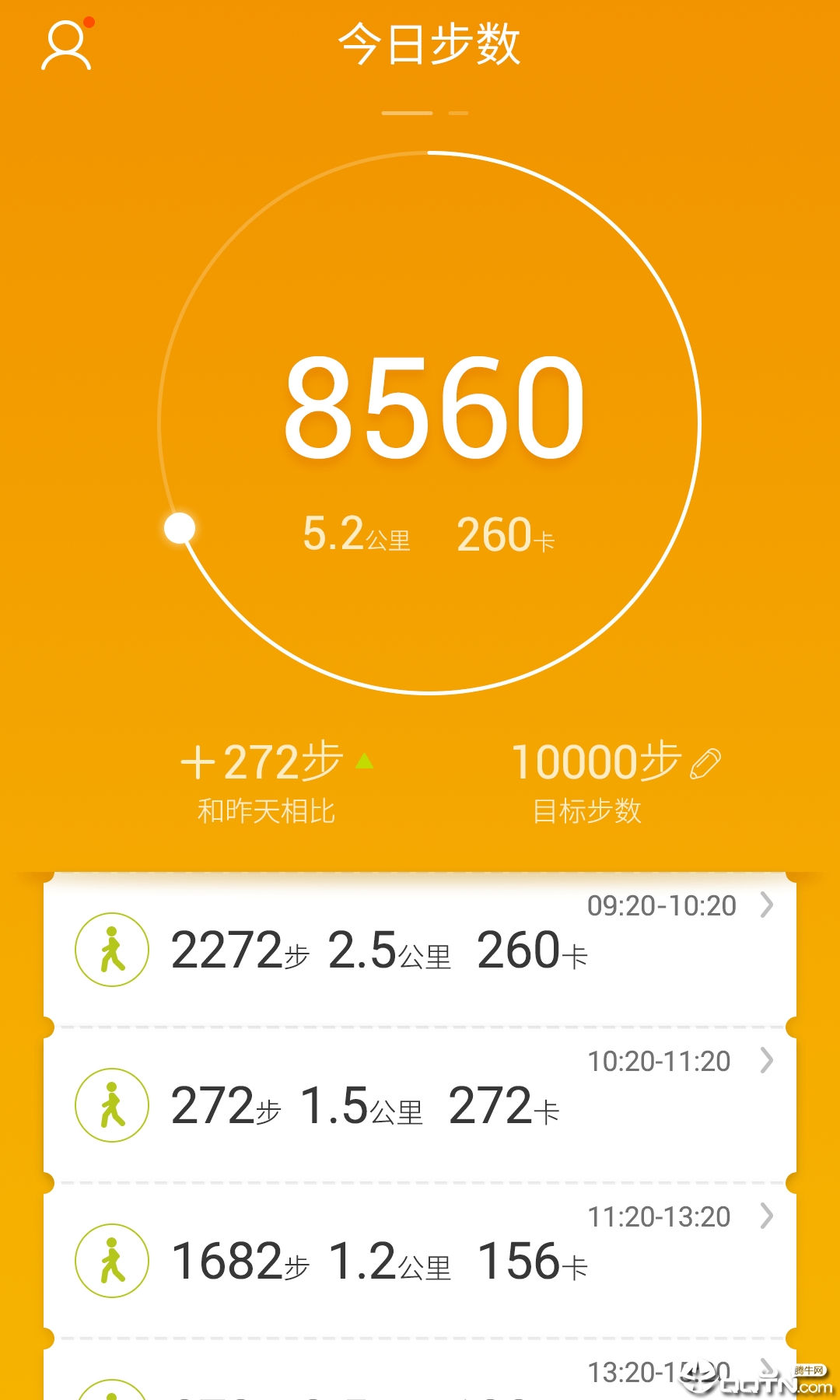Screen dimensions: 840x1400
Task: Select the 今日步数 title
Action: coord(430,44)
